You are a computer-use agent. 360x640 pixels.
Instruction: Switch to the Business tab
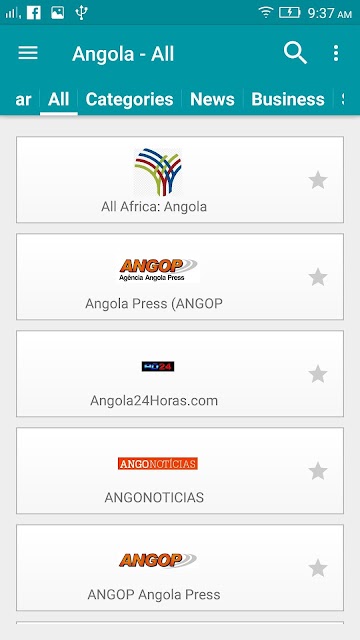(288, 99)
